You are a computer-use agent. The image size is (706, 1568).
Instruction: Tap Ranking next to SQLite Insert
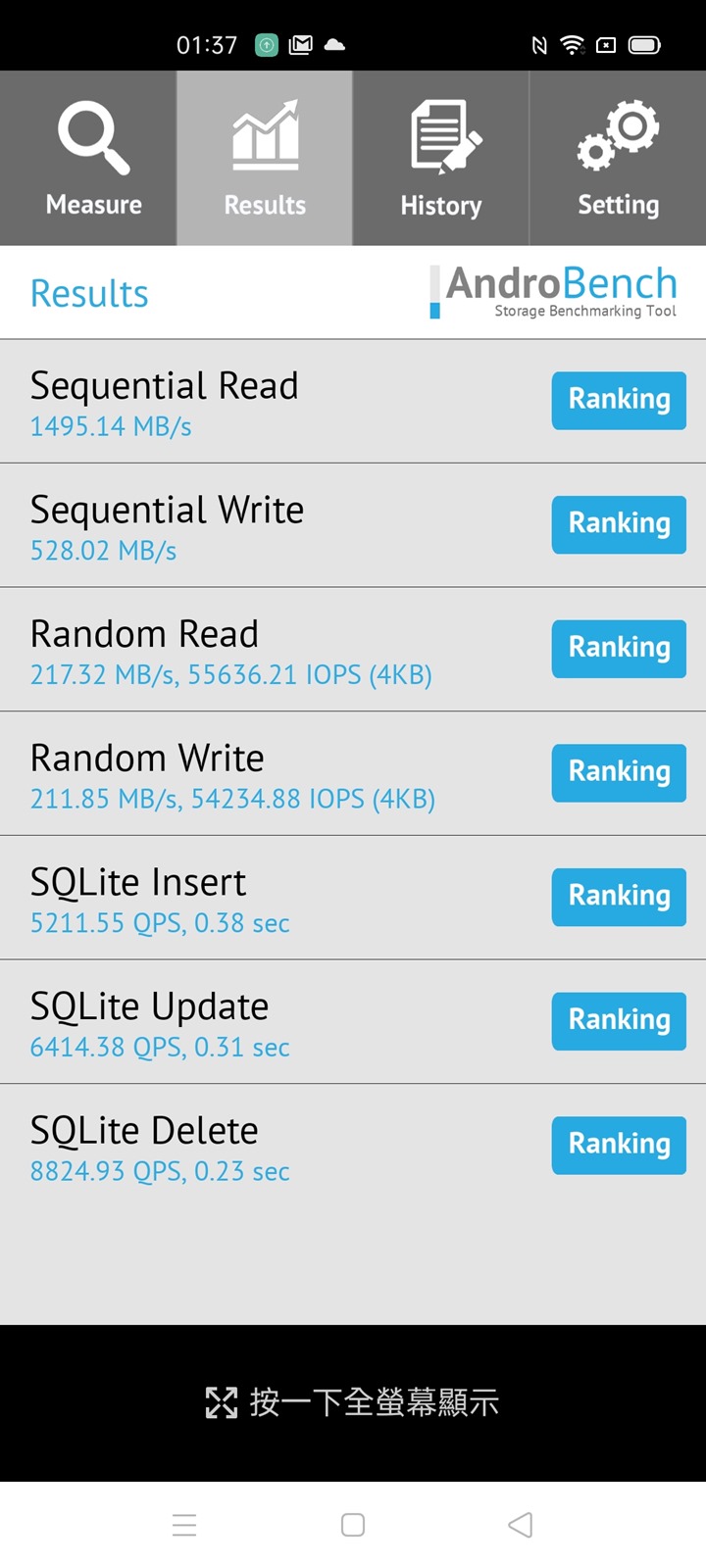click(x=619, y=897)
